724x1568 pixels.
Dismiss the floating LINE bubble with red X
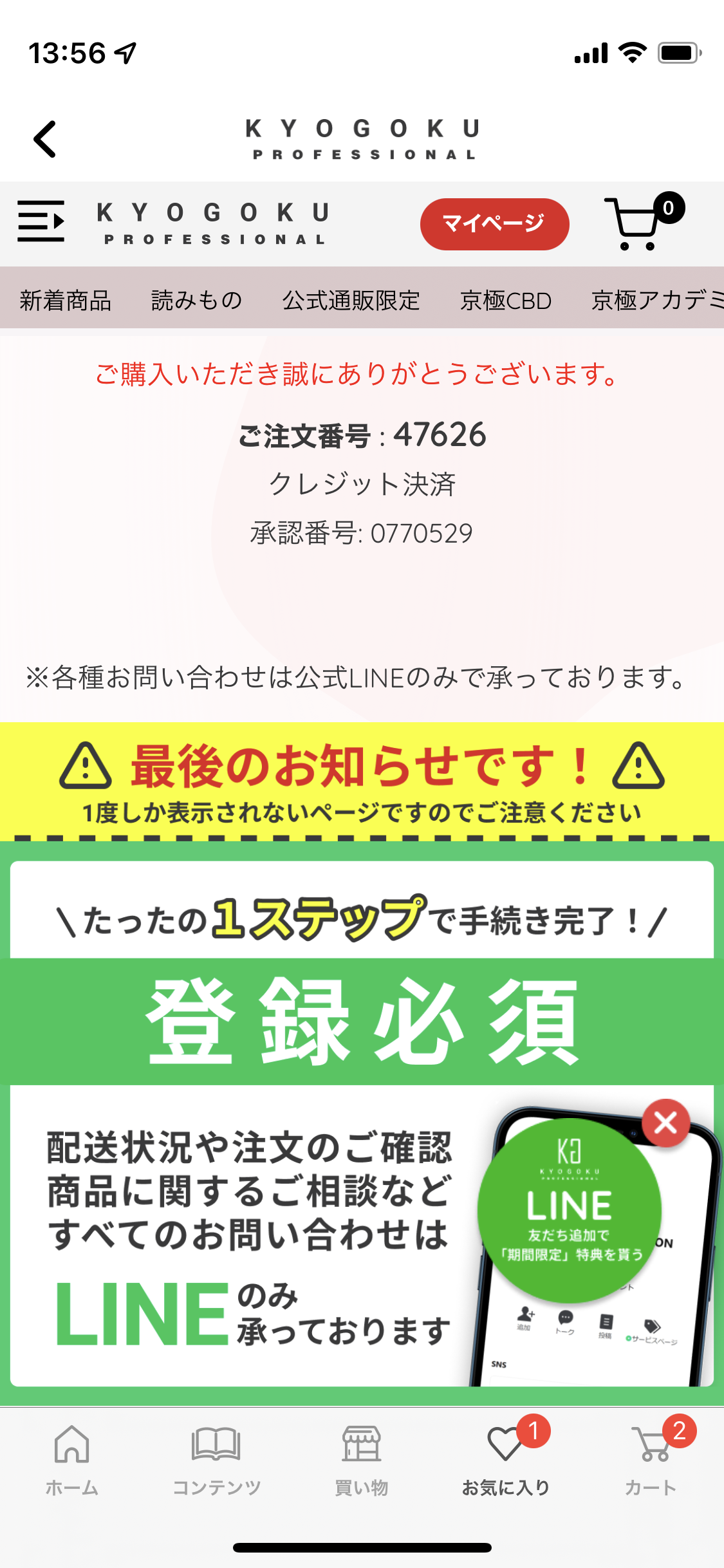[665, 1123]
